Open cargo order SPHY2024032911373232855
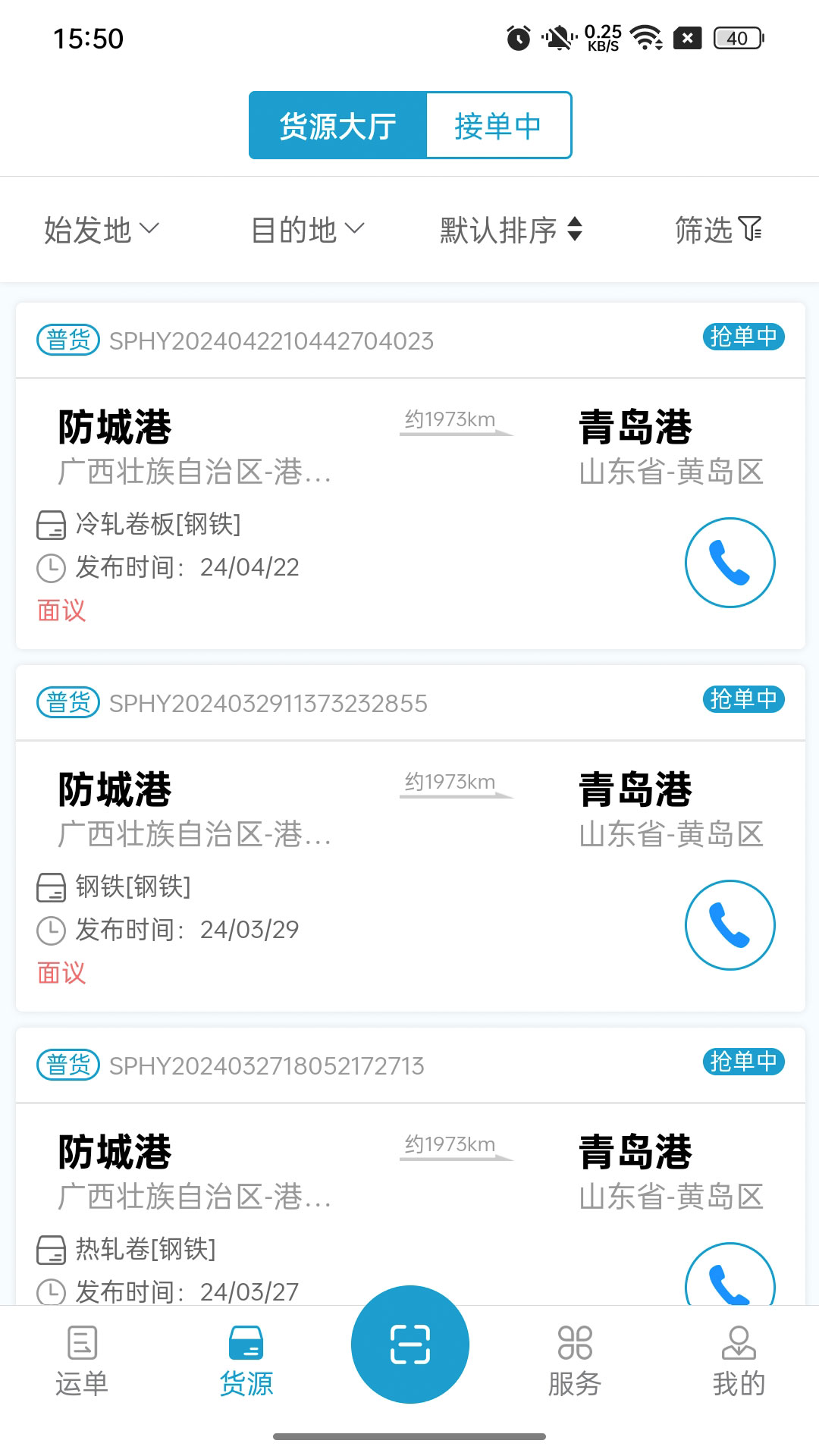The image size is (819, 1456). click(410, 838)
